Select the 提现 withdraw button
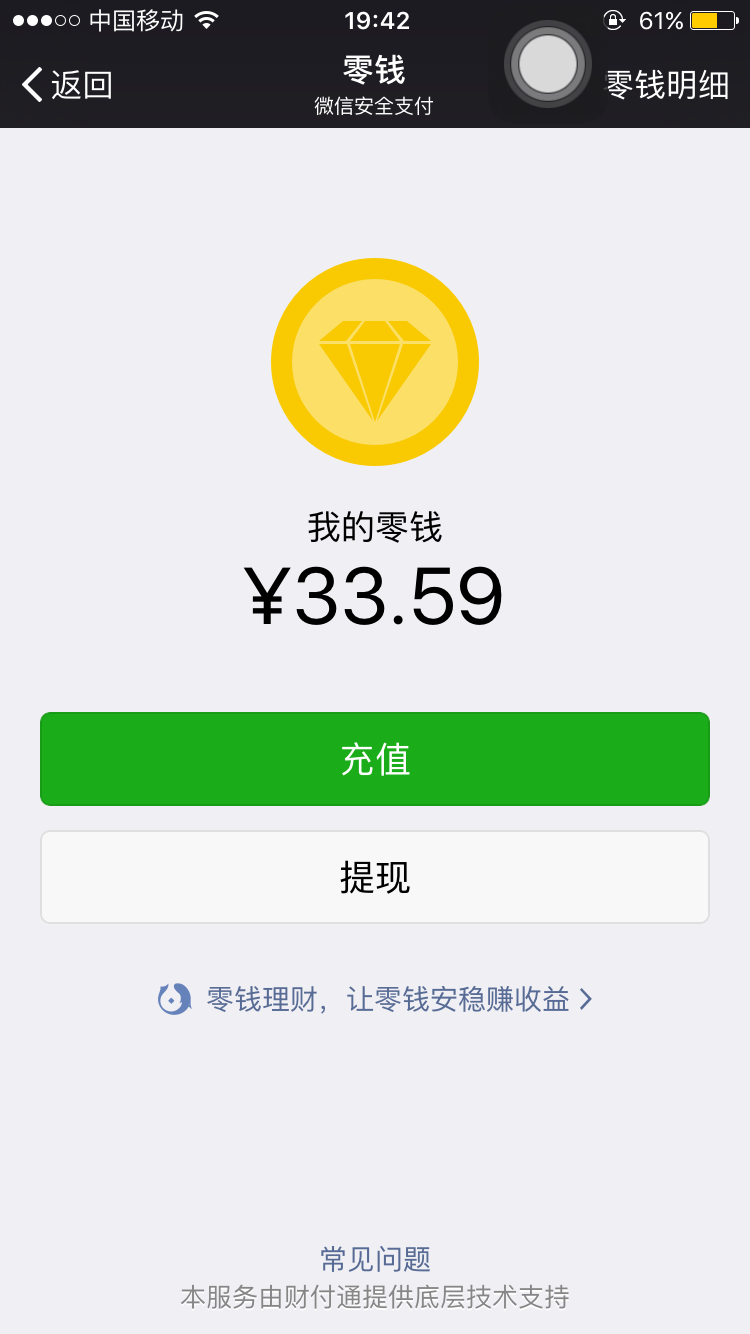Viewport: 750px width, 1334px height. (375, 877)
